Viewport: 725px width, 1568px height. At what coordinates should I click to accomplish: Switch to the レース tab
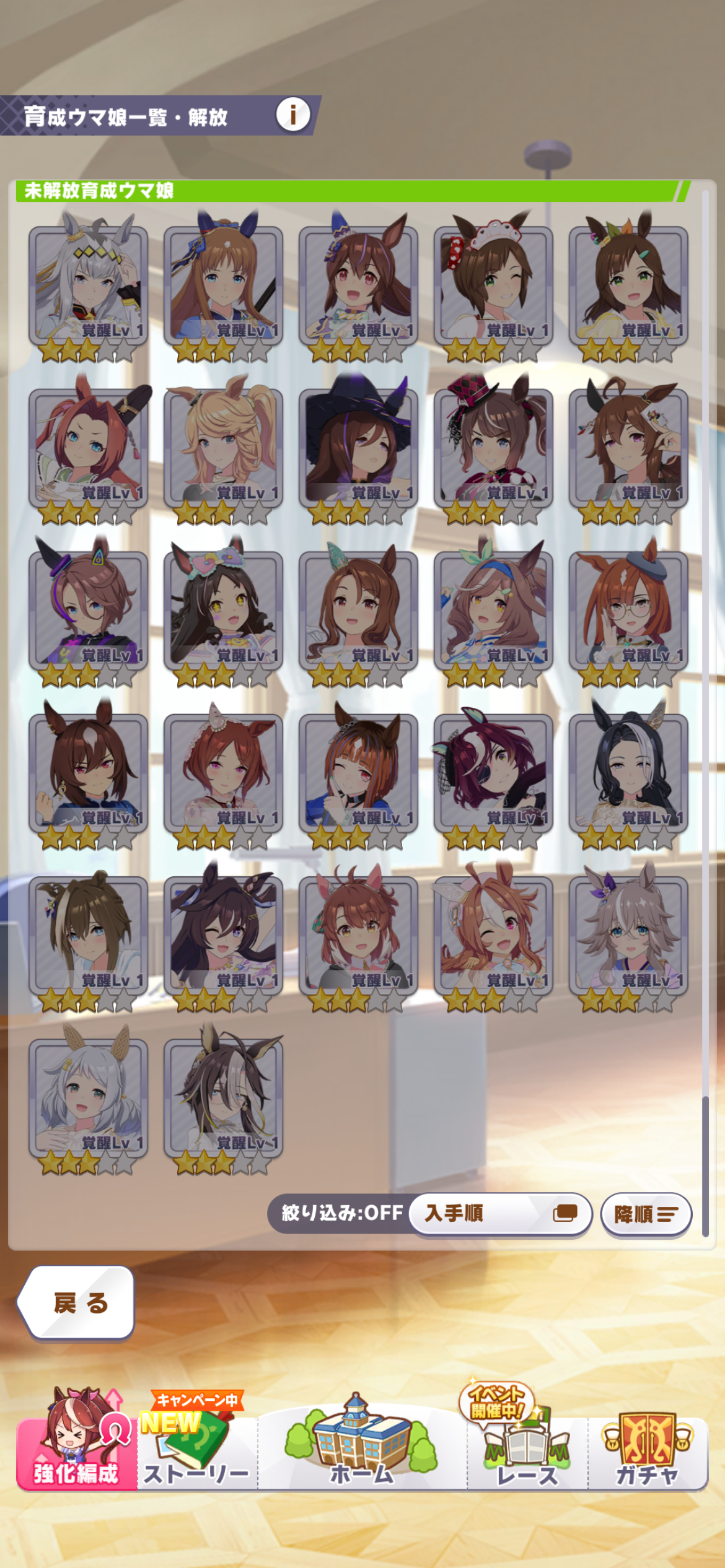coord(527,1443)
